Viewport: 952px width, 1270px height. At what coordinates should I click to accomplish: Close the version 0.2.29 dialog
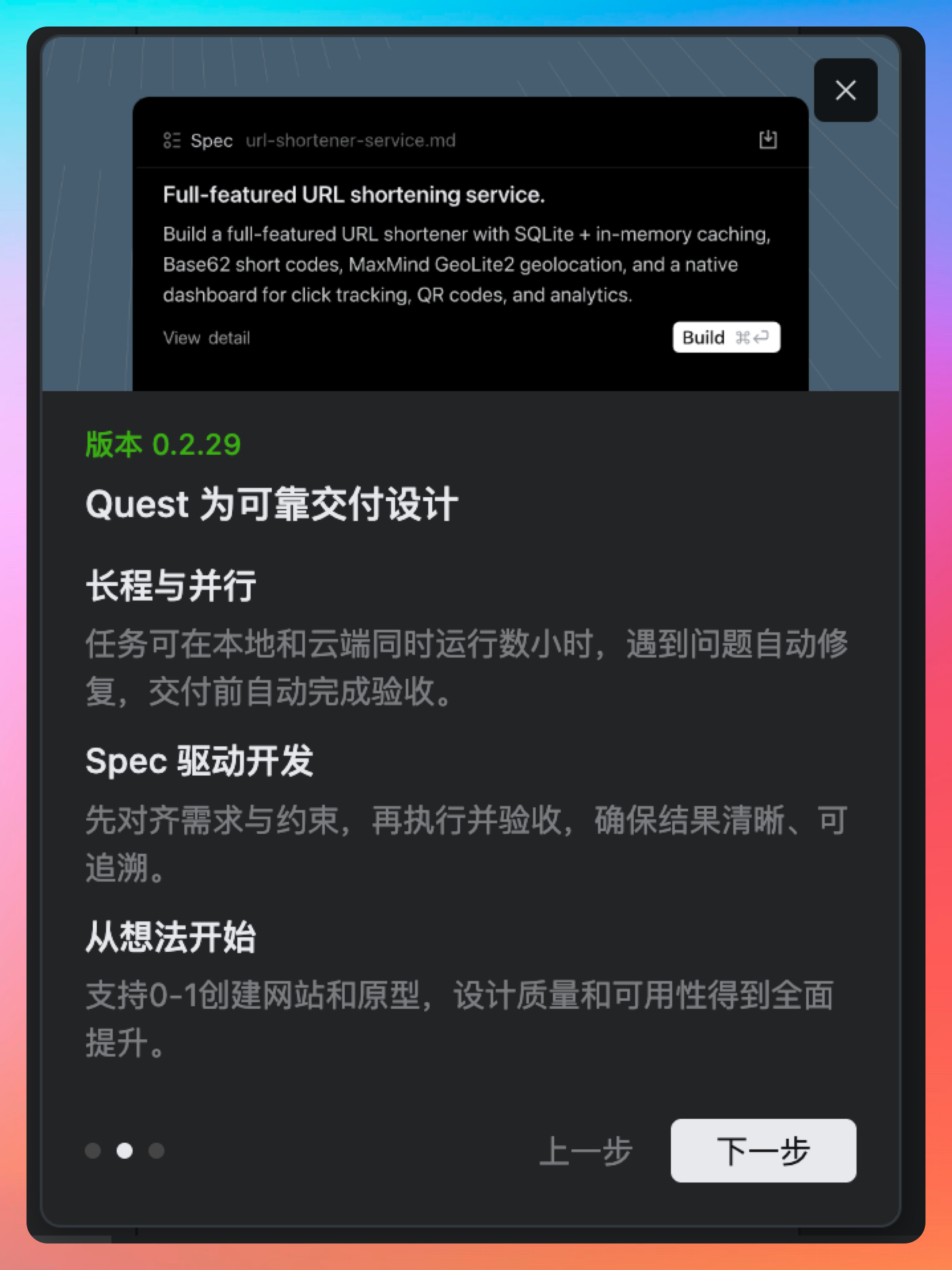845,90
